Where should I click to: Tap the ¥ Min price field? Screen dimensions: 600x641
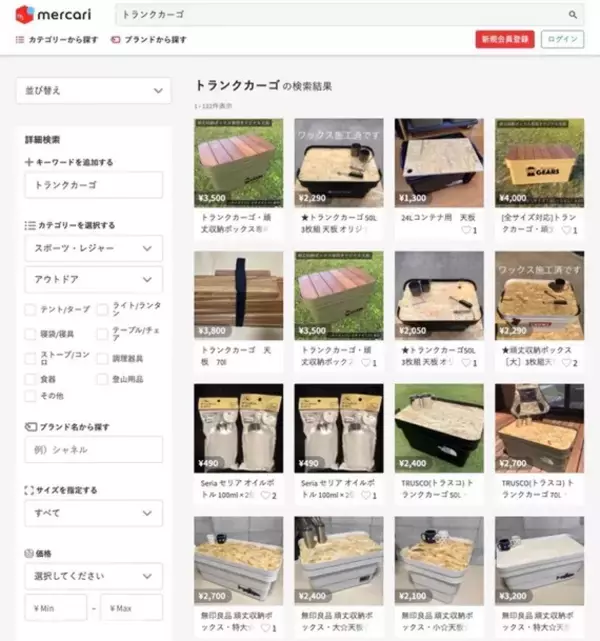pyautogui.click(x=55, y=607)
